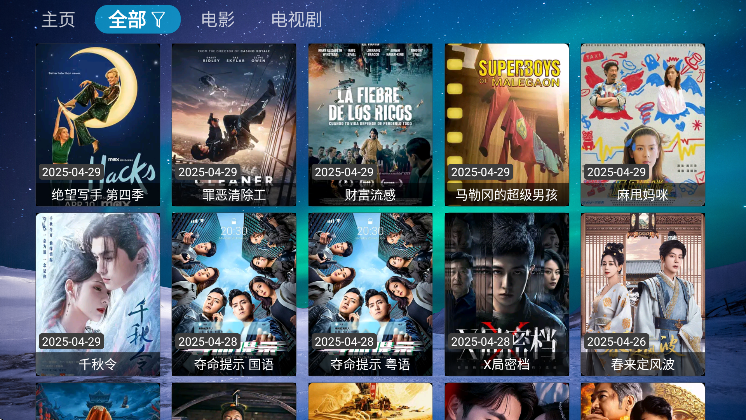This screenshot has height=420, width=746.
Task: Open 绝望写手 第四季 poster
Action: [x=97, y=124]
